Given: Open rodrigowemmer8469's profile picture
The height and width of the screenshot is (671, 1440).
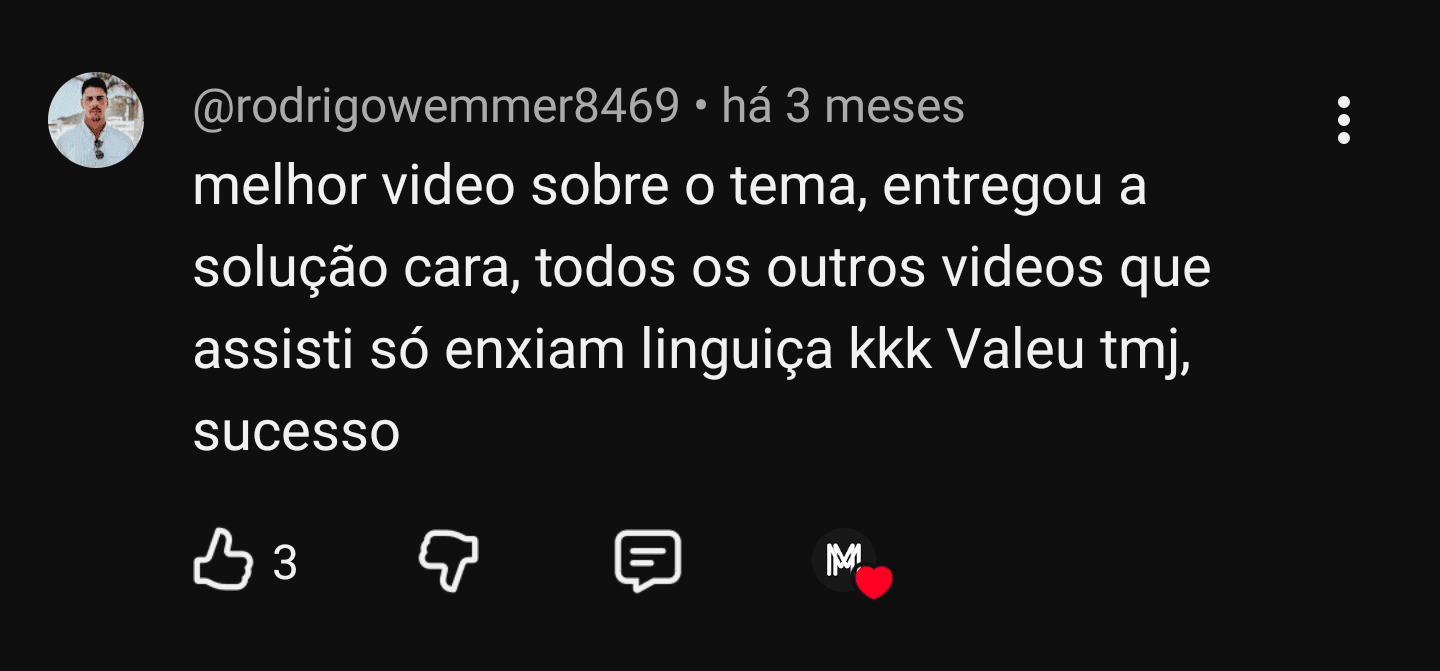Looking at the screenshot, I should tap(96, 120).
